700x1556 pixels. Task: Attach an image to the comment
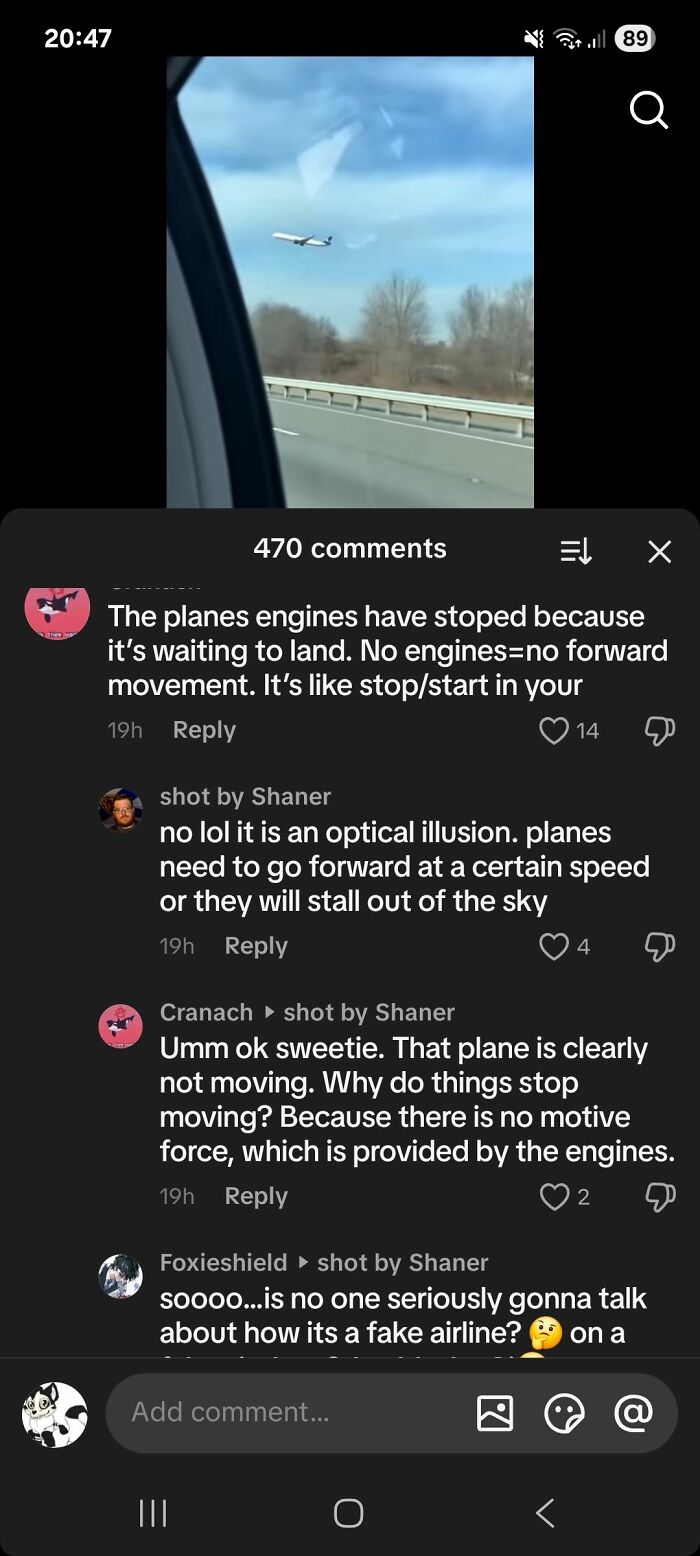495,1412
